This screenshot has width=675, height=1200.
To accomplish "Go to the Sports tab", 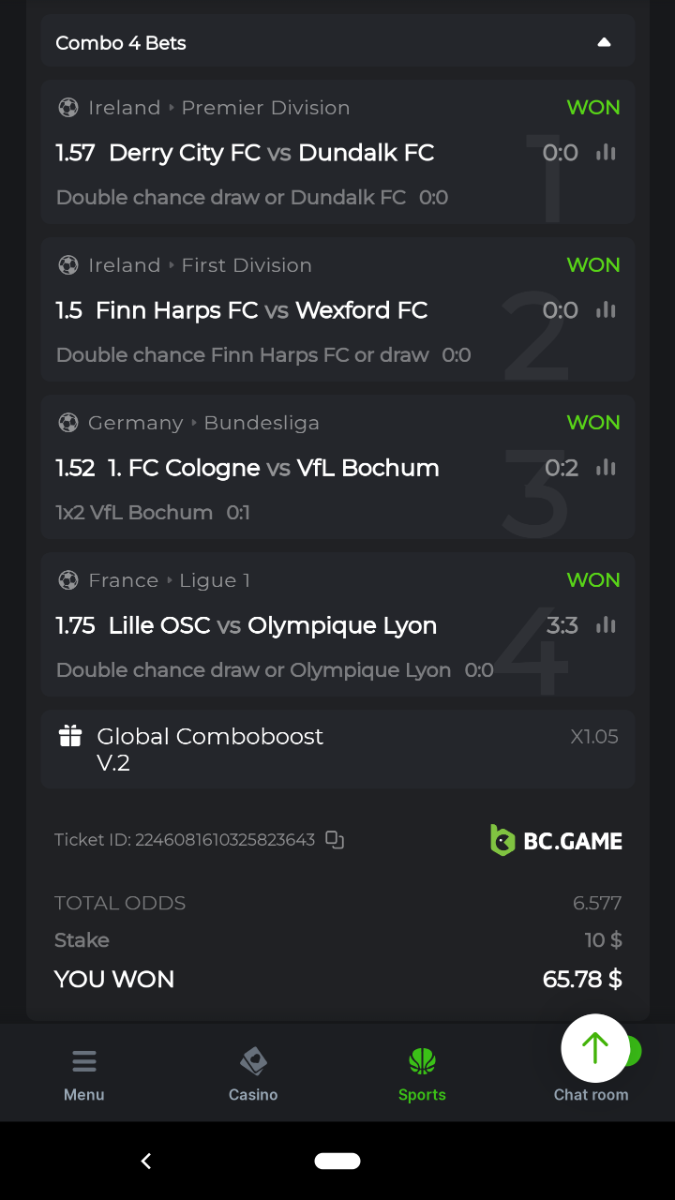I will pyautogui.click(x=422, y=1074).
